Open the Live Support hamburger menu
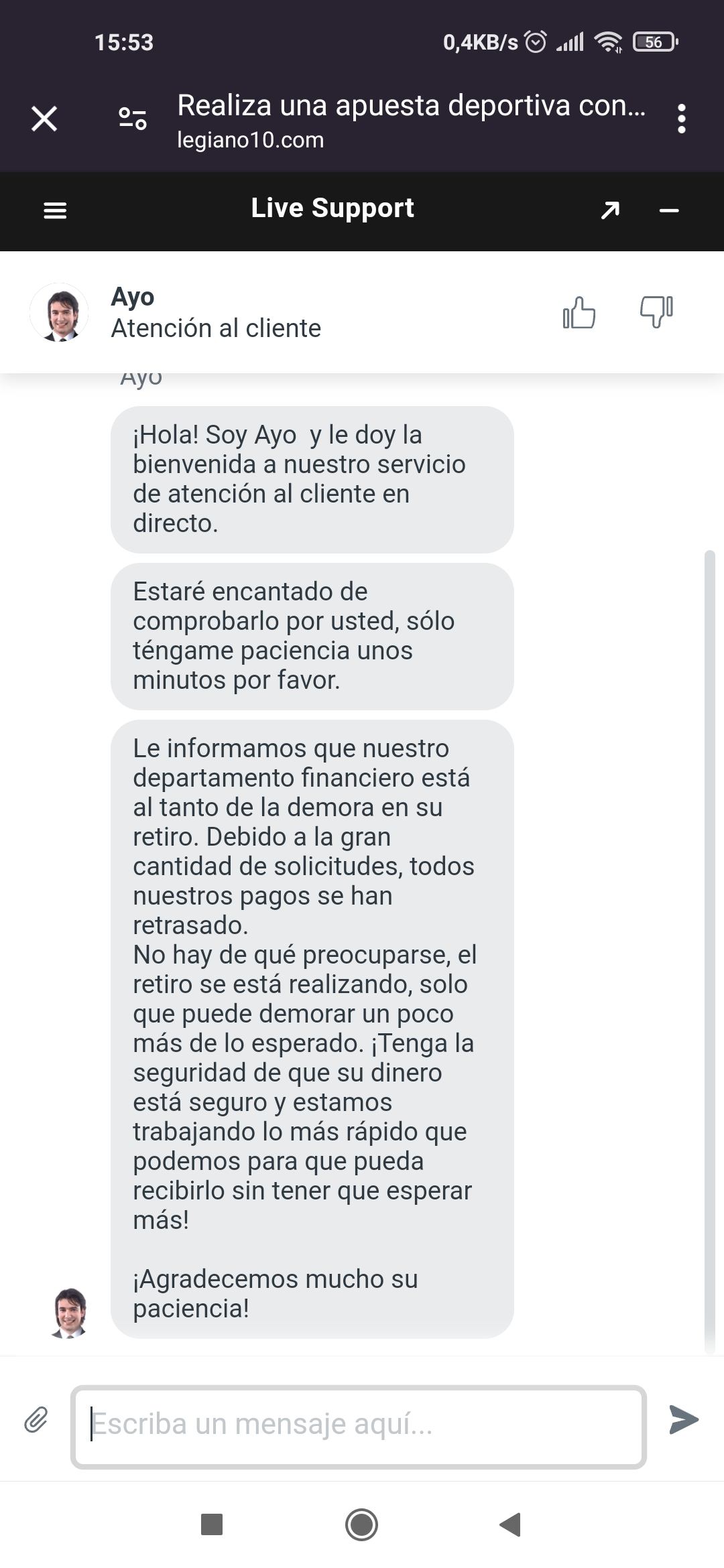 click(55, 210)
